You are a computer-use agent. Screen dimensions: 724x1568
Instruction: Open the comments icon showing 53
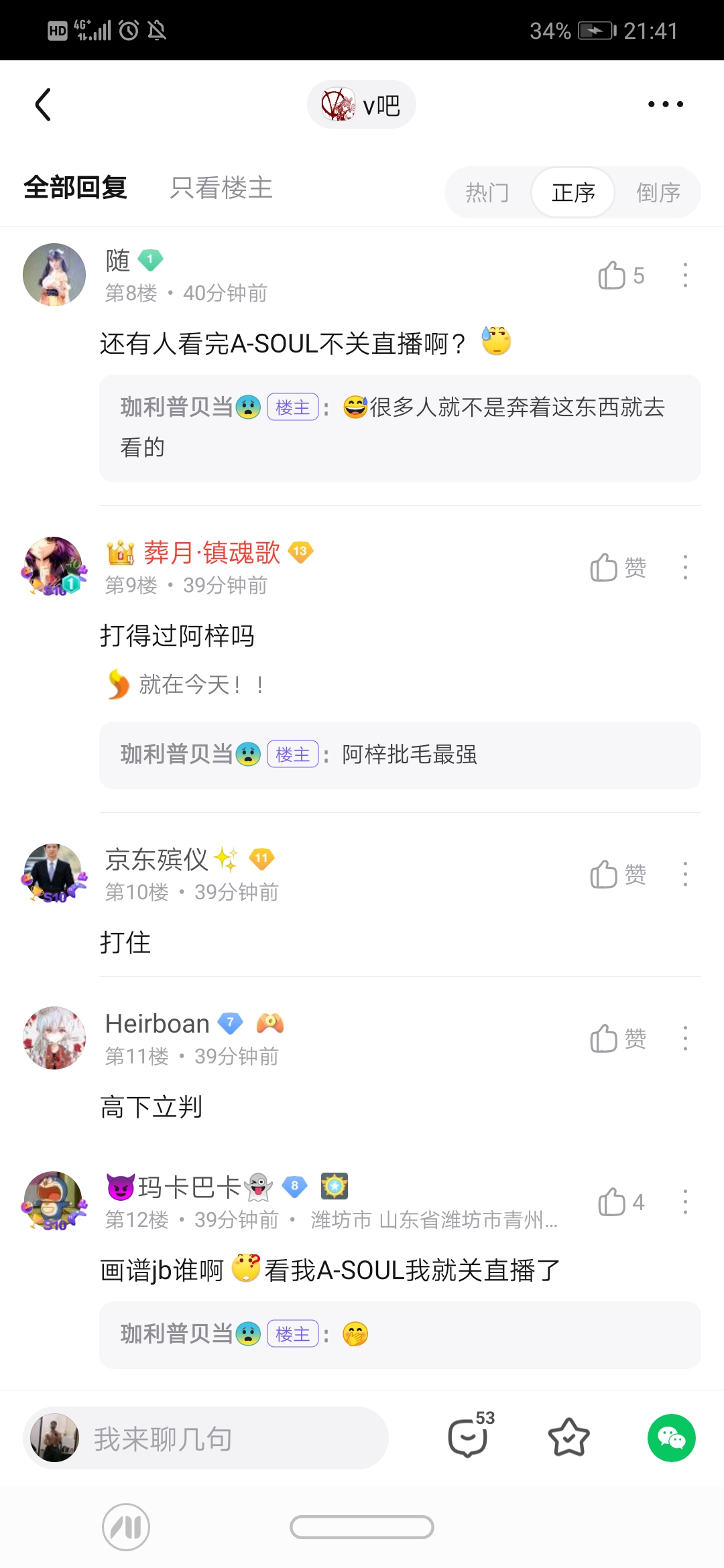(468, 1437)
